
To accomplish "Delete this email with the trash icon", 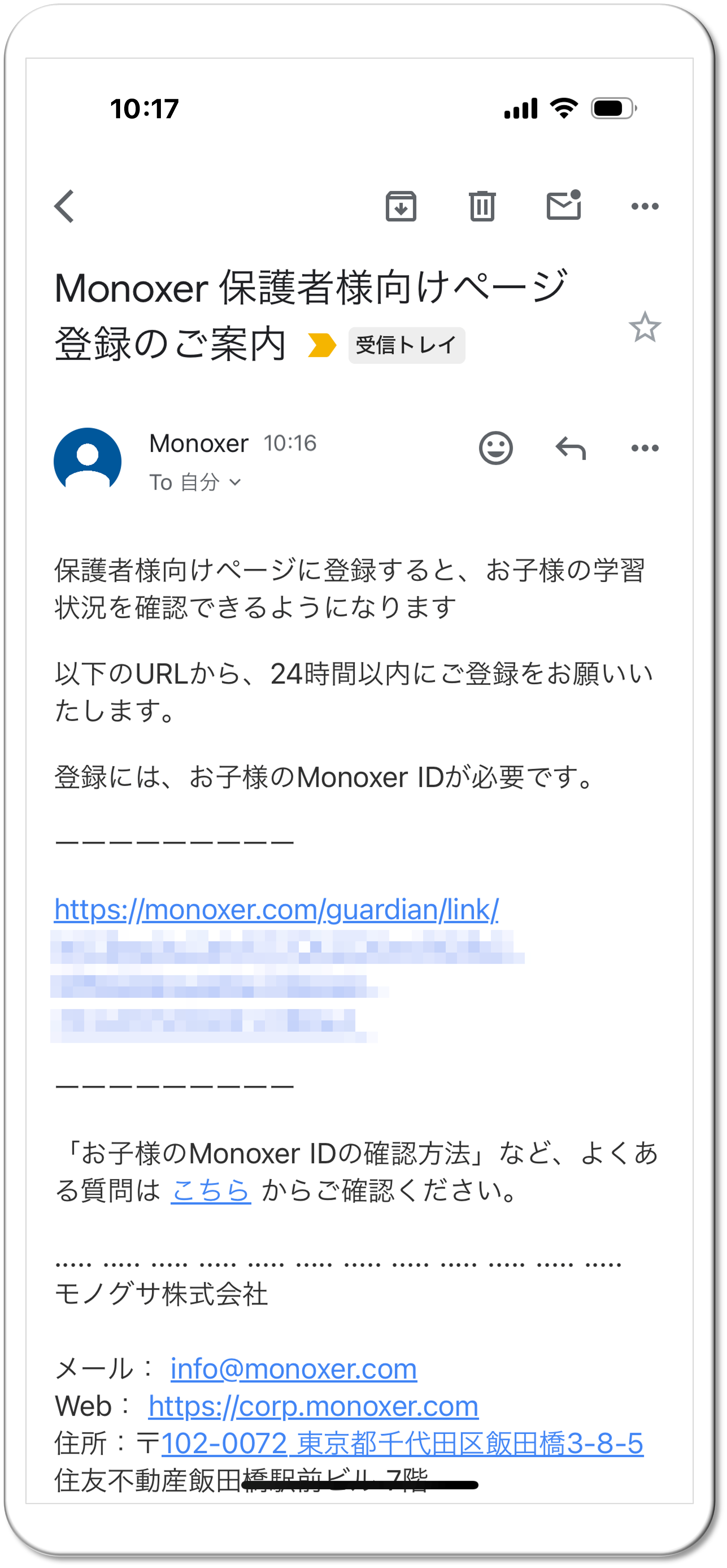I will 482,206.
